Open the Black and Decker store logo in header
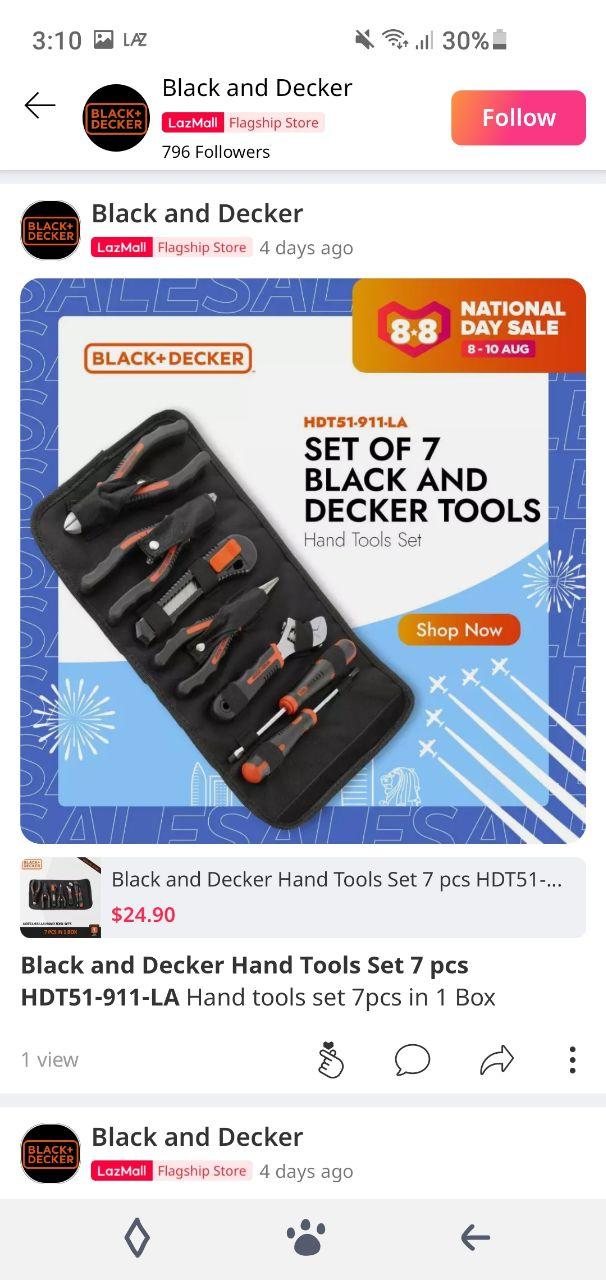606x1280 pixels. pos(116,118)
